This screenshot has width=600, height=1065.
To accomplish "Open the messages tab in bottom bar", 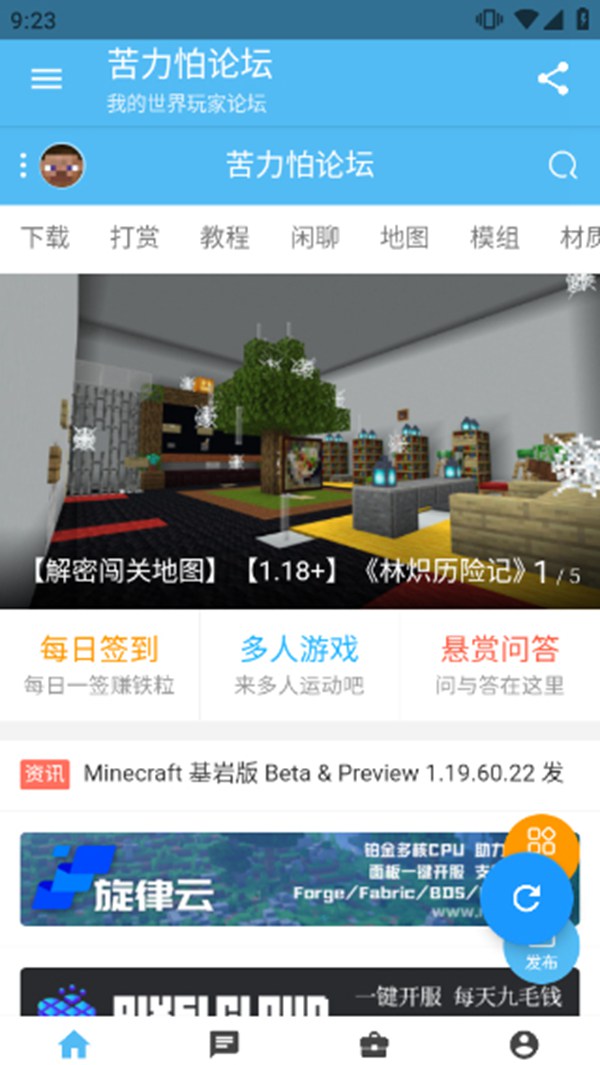I will tap(224, 1045).
